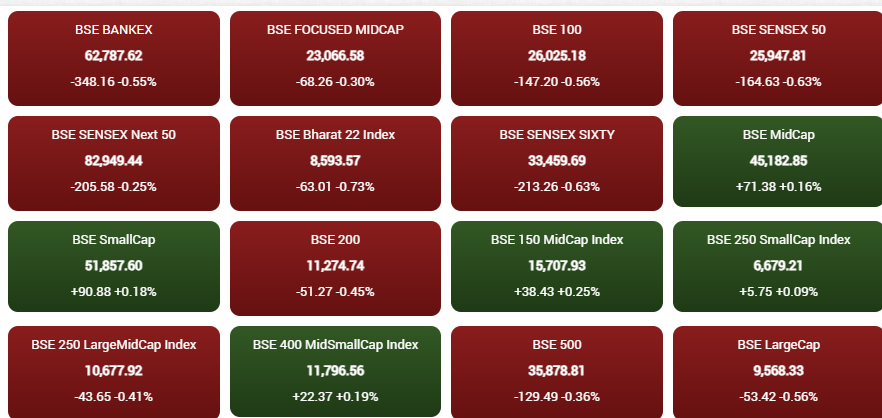Open the BSE 250 SmallCap Index card
Image resolution: width=882 pixels, height=418 pixels.
778,267
